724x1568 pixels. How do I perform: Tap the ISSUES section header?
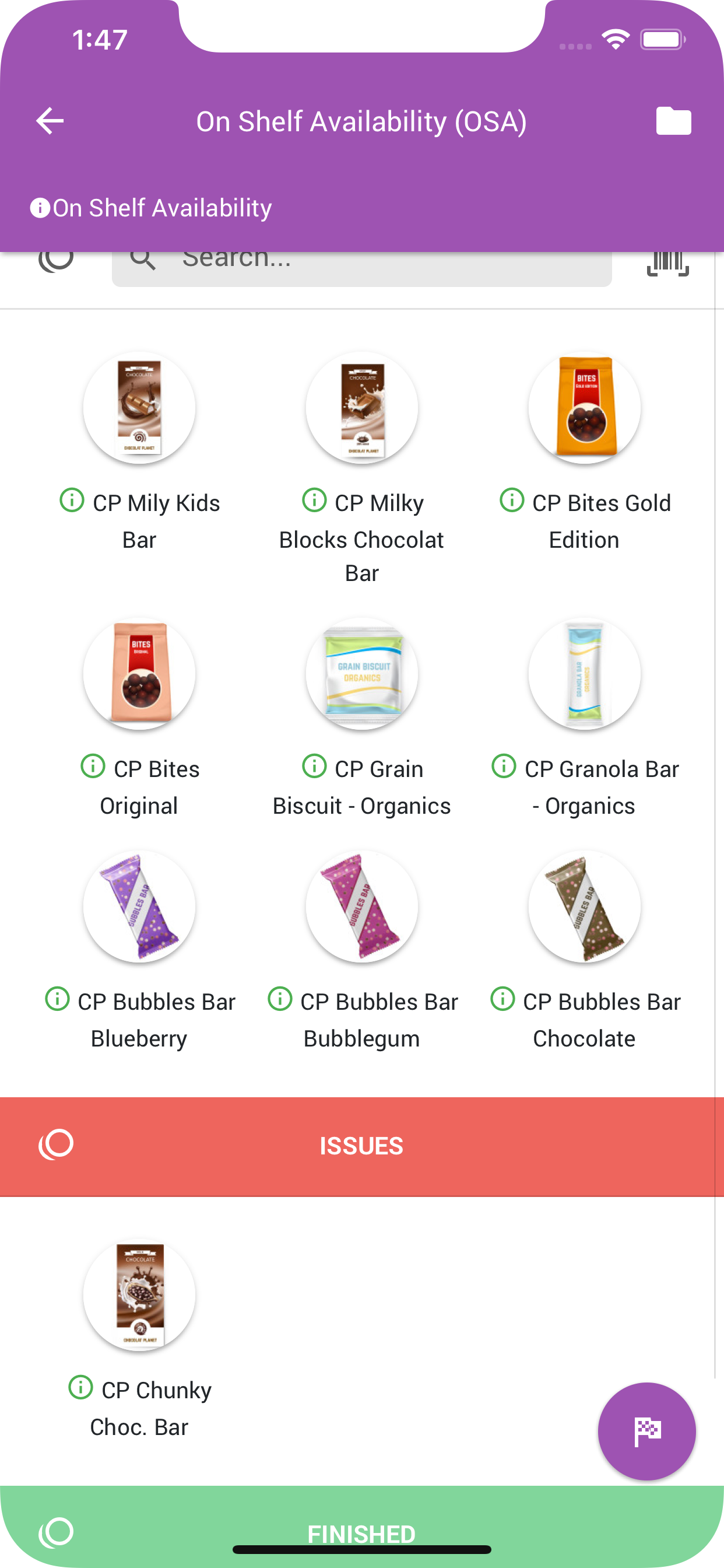(362, 1147)
